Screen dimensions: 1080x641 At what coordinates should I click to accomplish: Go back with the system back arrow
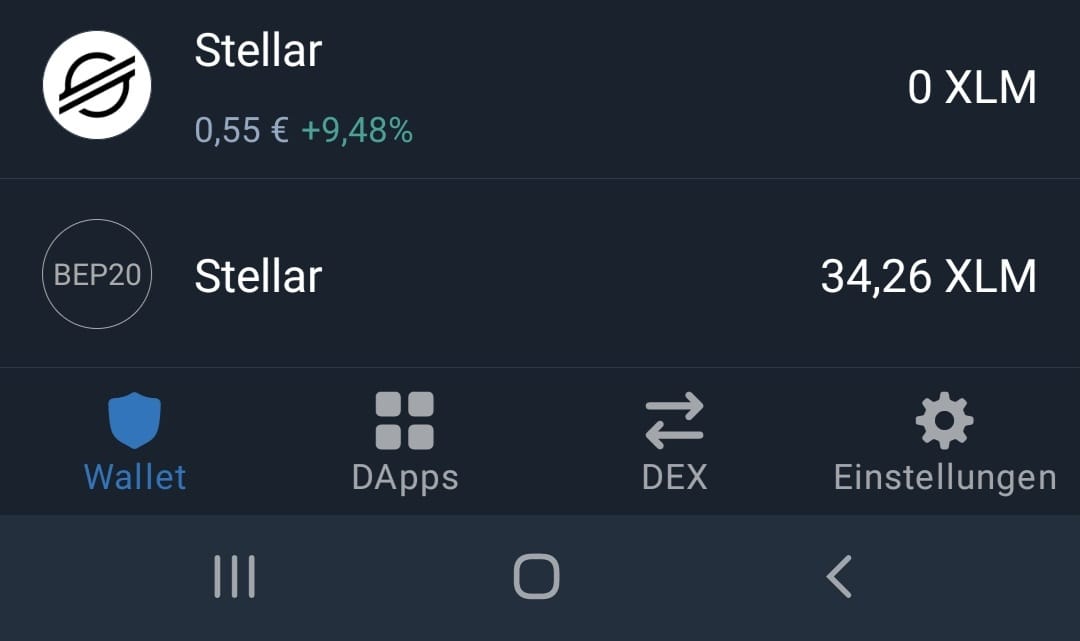[839, 577]
